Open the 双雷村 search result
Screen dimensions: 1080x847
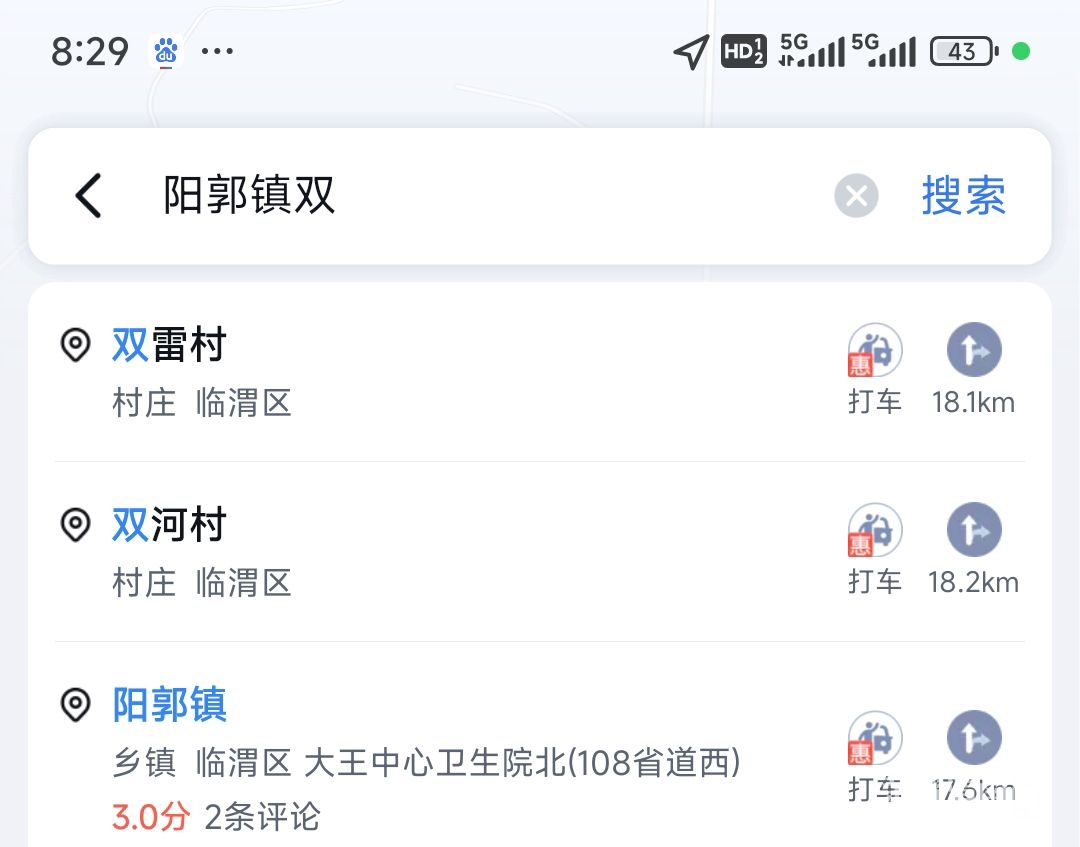(x=400, y=372)
